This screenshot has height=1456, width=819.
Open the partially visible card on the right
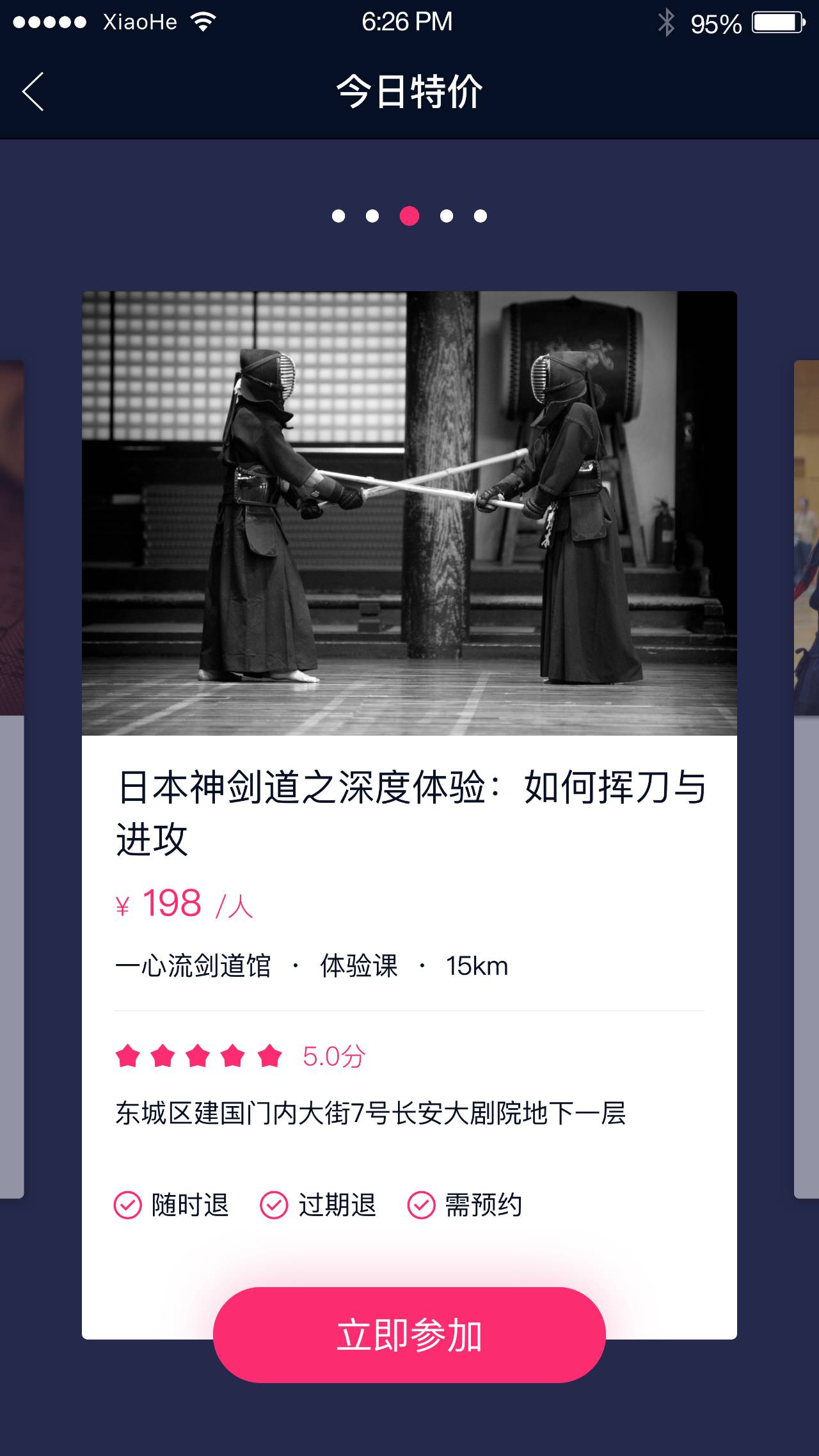pyautogui.click(x=807, y=779)
